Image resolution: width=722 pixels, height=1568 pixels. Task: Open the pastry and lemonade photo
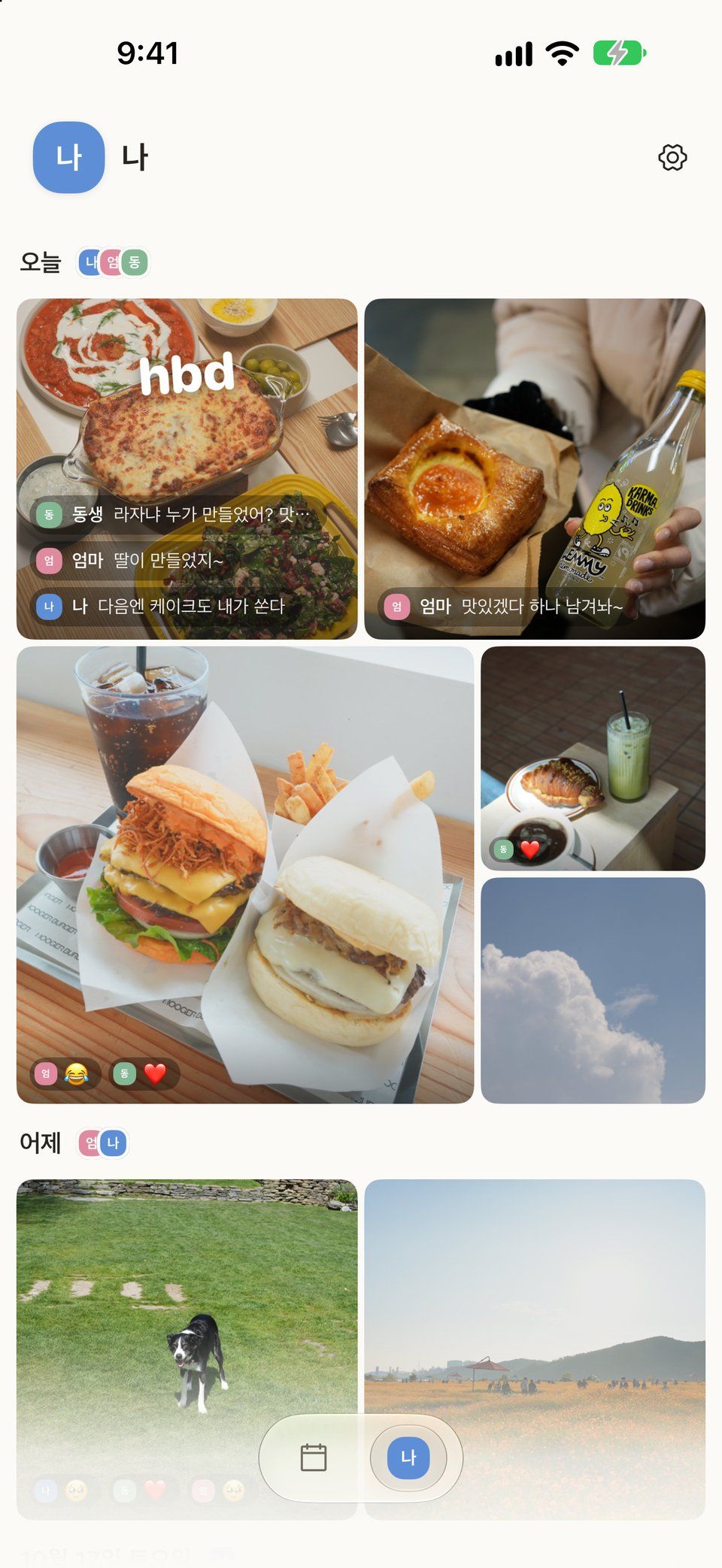(535, 469)
